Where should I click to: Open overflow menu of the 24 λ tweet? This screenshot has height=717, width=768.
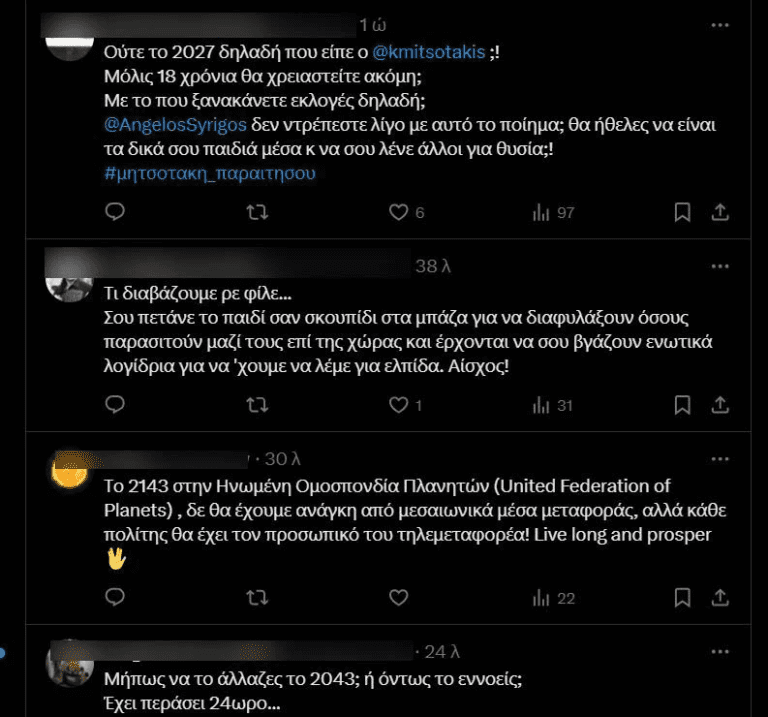coord(719,652)
